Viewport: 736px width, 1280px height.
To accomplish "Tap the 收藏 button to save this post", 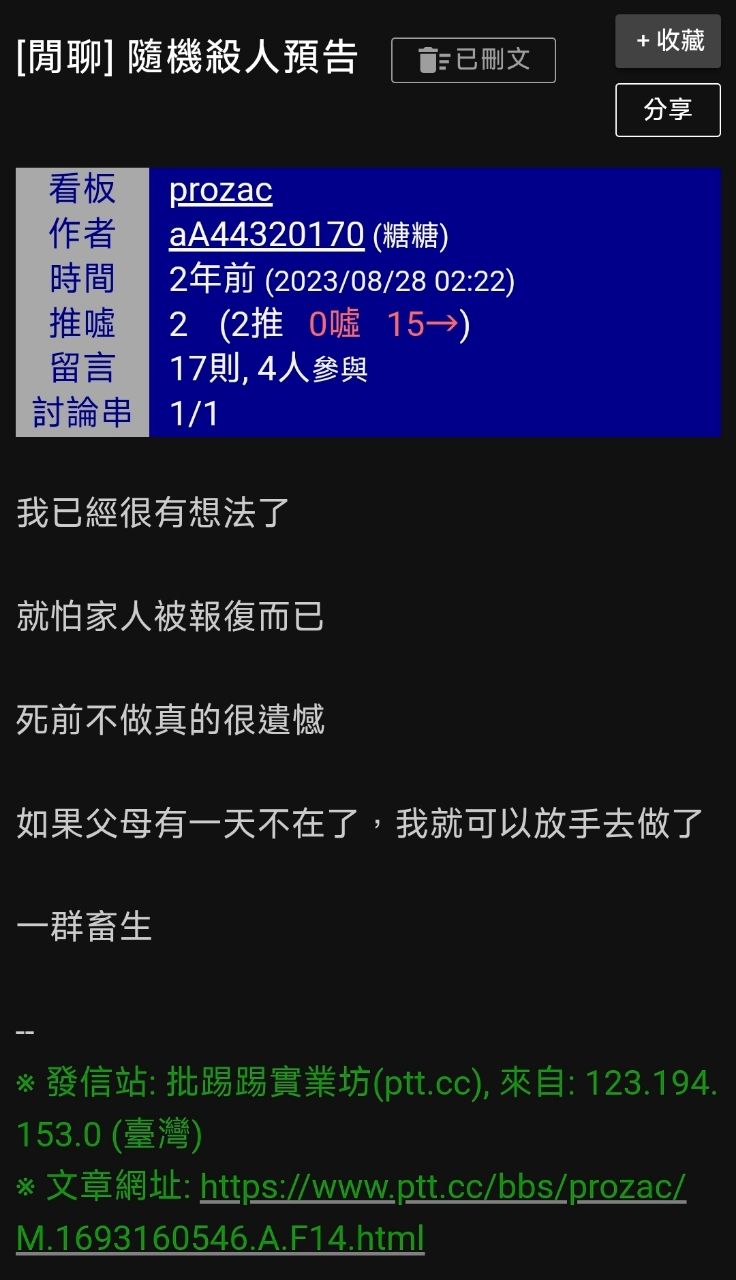I will coord(668,41).
